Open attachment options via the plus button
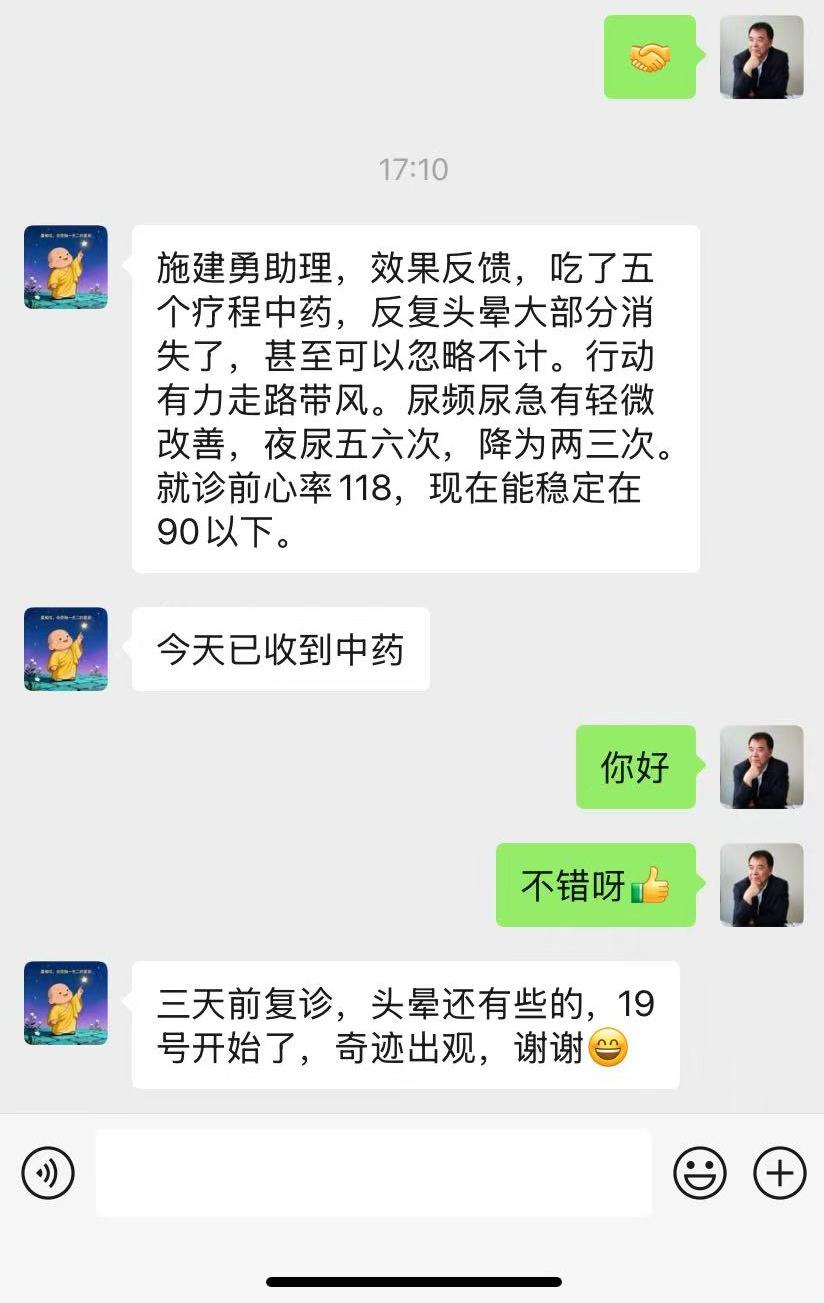The image size is (824, 1303). pos(778,1172)
